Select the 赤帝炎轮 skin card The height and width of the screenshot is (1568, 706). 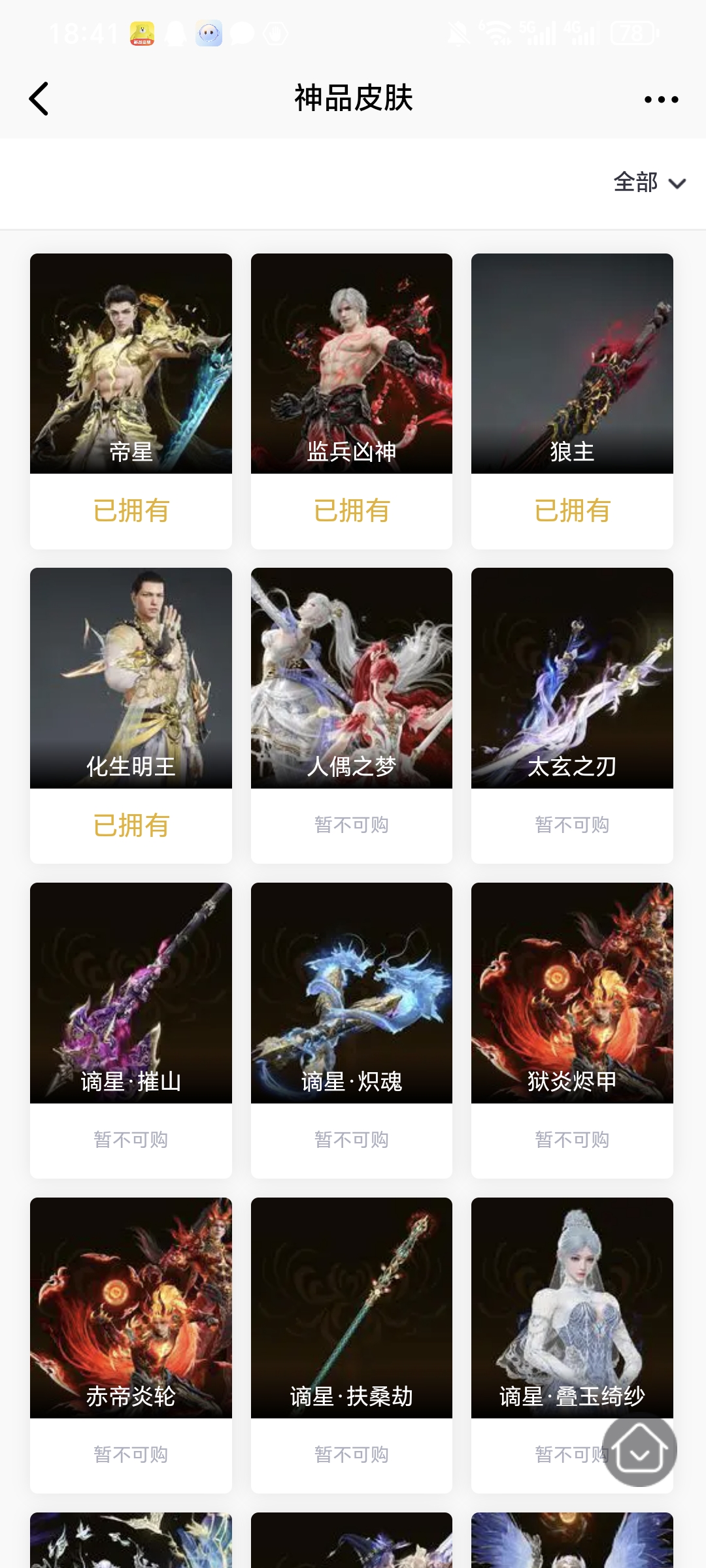pyautogui.click(x=131, y=1308)
